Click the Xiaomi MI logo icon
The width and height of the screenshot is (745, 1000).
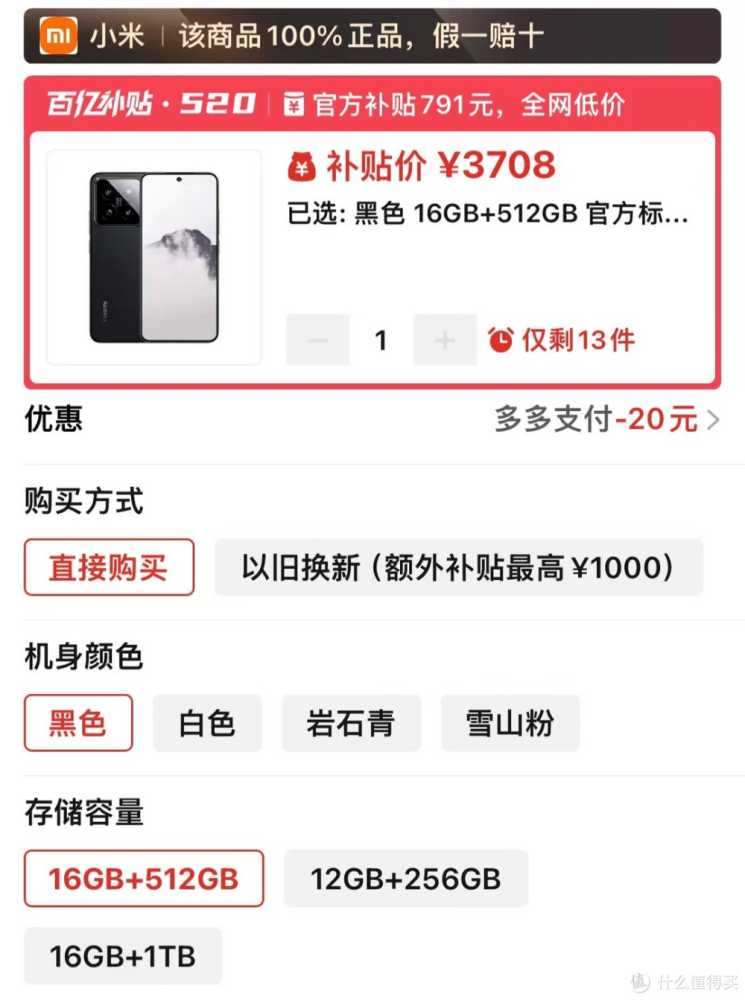pos(57,33)
